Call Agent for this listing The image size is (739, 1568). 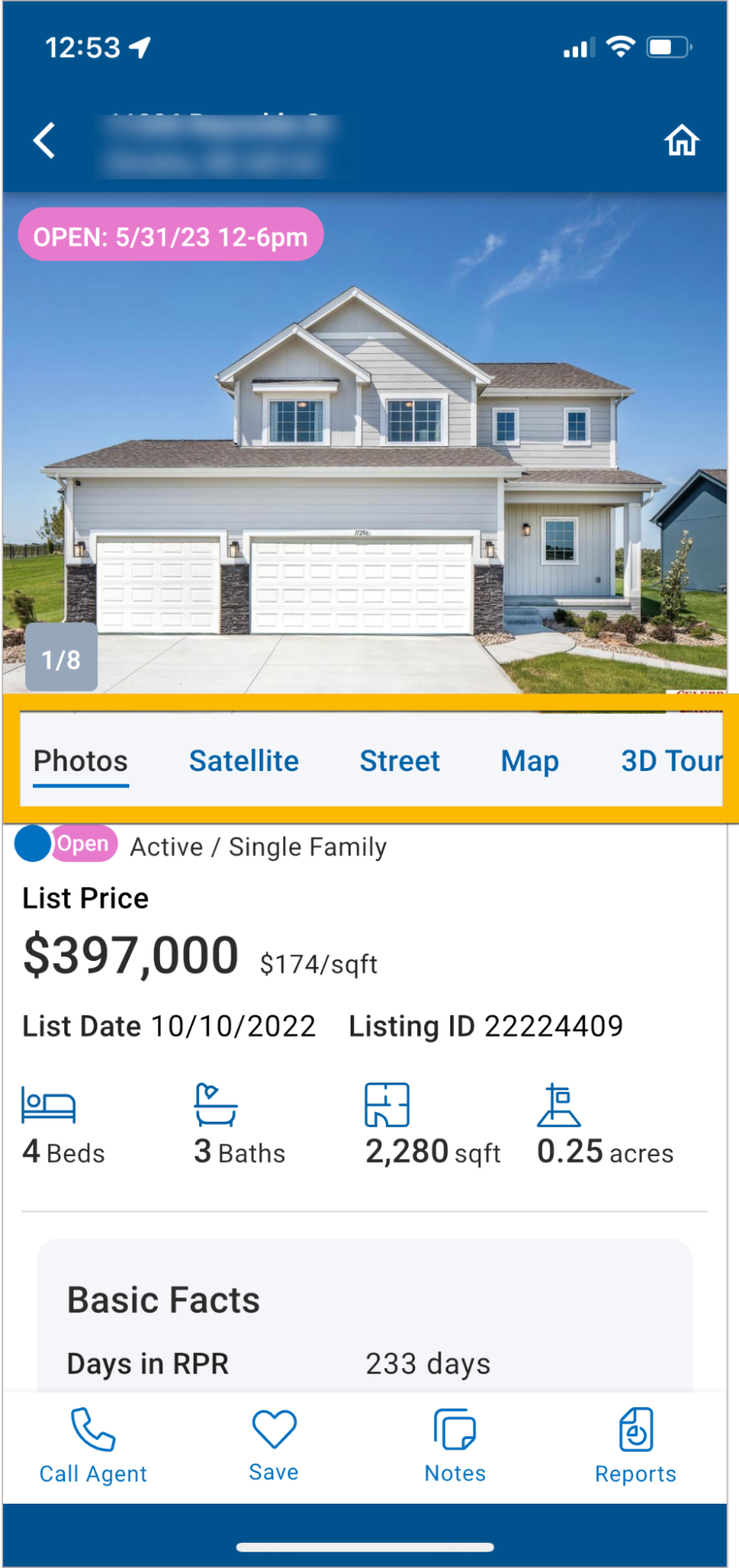pos(93,1446)
